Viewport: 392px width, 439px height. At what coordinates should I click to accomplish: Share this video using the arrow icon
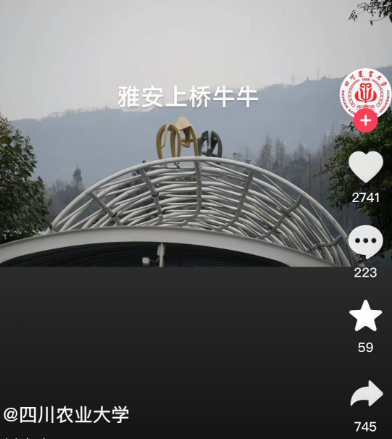click(x=366, y=394)
